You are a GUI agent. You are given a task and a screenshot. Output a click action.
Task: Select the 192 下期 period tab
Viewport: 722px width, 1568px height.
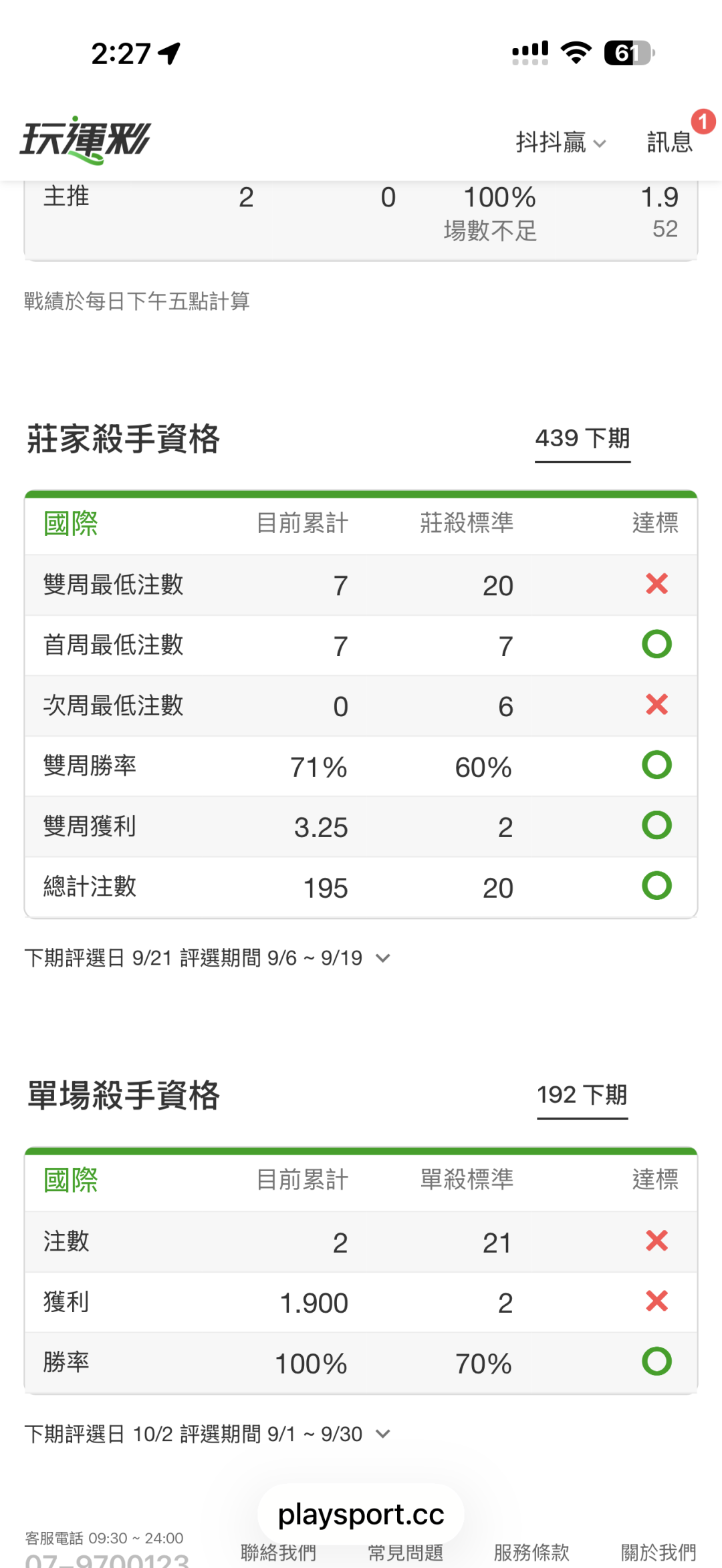(582, 1096)
